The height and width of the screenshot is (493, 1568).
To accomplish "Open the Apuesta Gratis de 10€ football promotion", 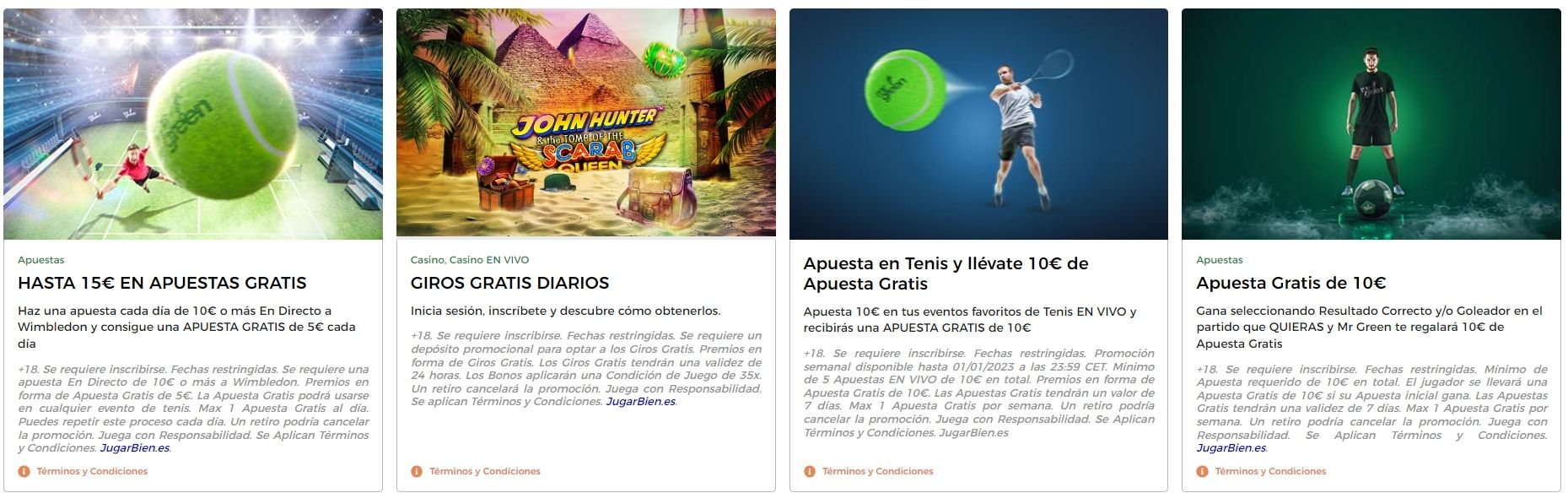I will click(x=1291, y=283).
